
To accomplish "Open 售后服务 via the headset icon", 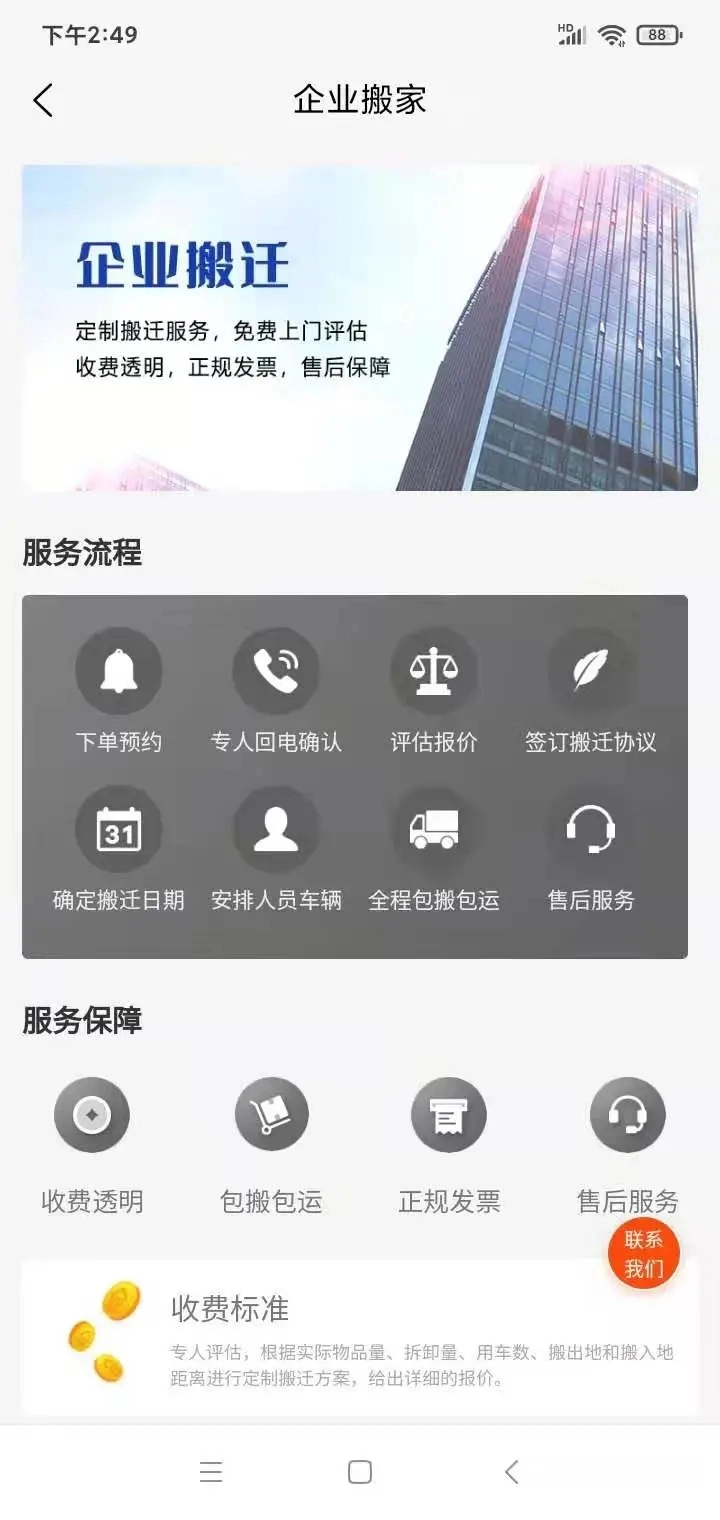I will pos(592,828).
